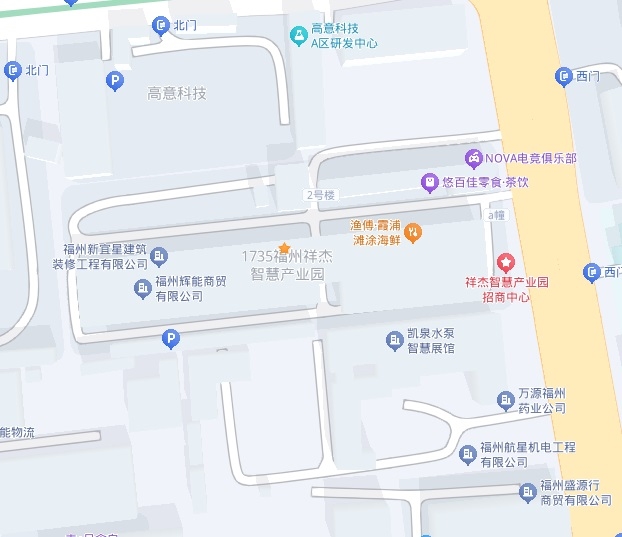Image resolution: width=622 pixels, height=537 pixels.
Task: Open the 凯泉水泵智慧展馆 marker
Action: (395, 342)
